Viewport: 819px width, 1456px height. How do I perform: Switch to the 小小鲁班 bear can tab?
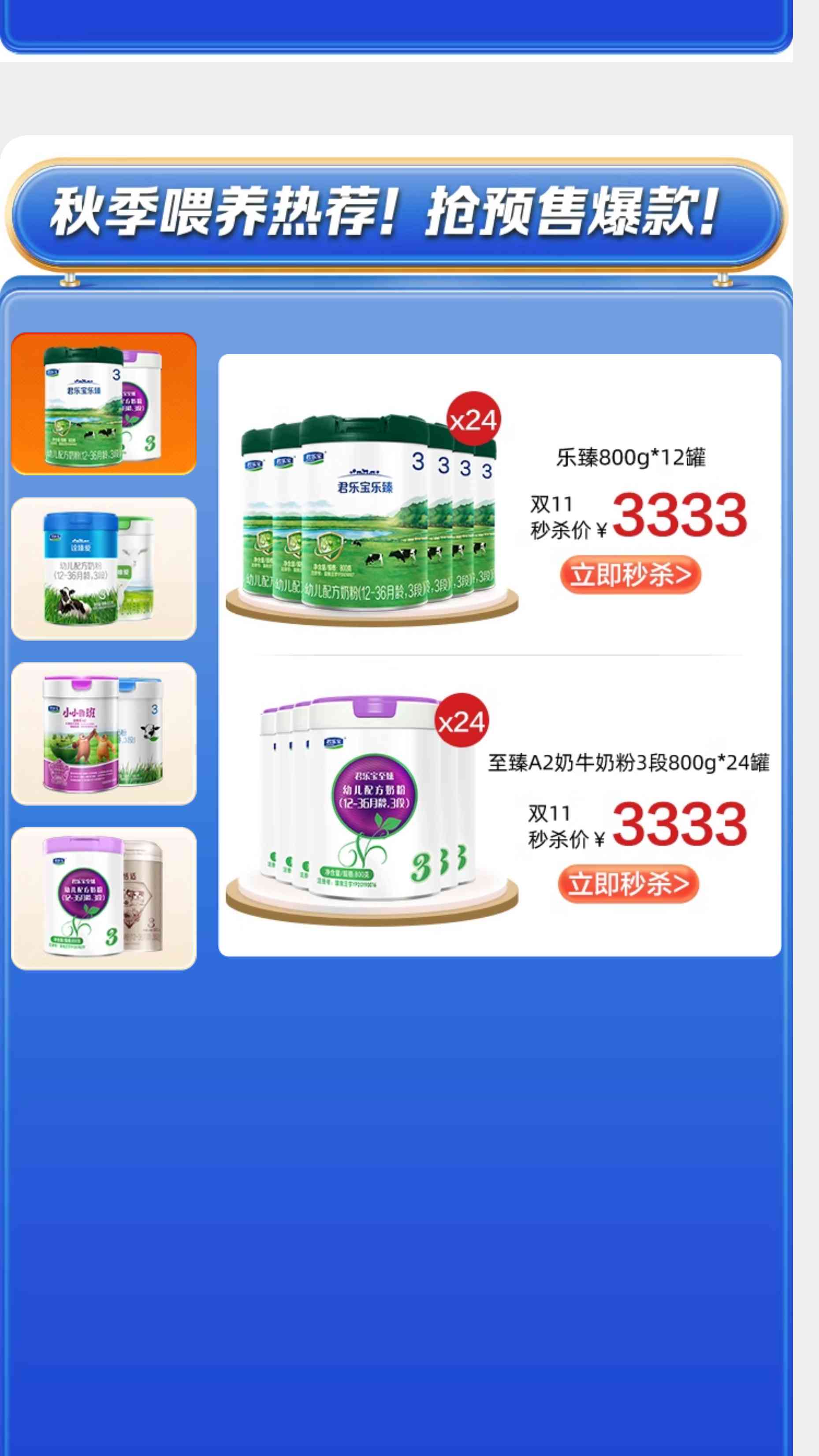click(x=104, y=734)
